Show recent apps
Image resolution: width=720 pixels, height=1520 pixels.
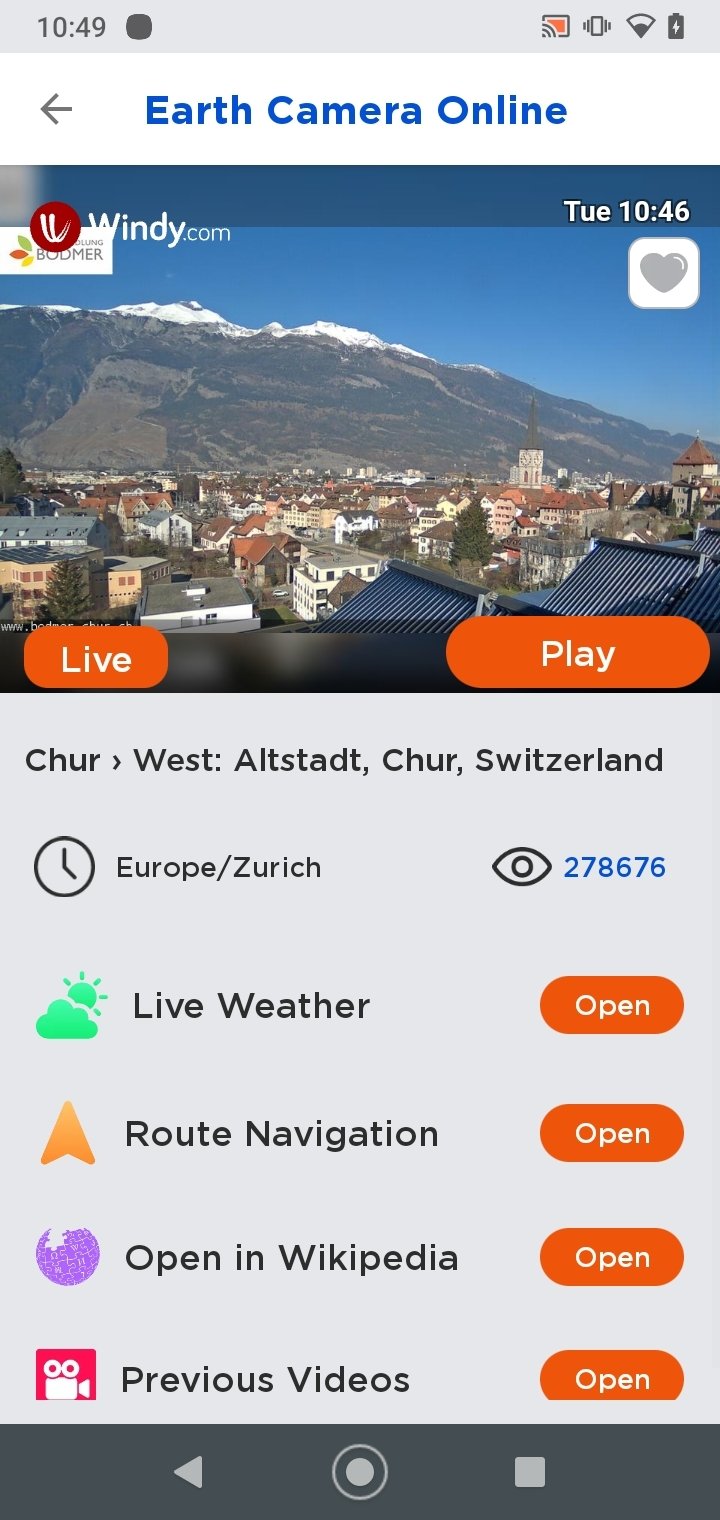[x=529, y=1472]
